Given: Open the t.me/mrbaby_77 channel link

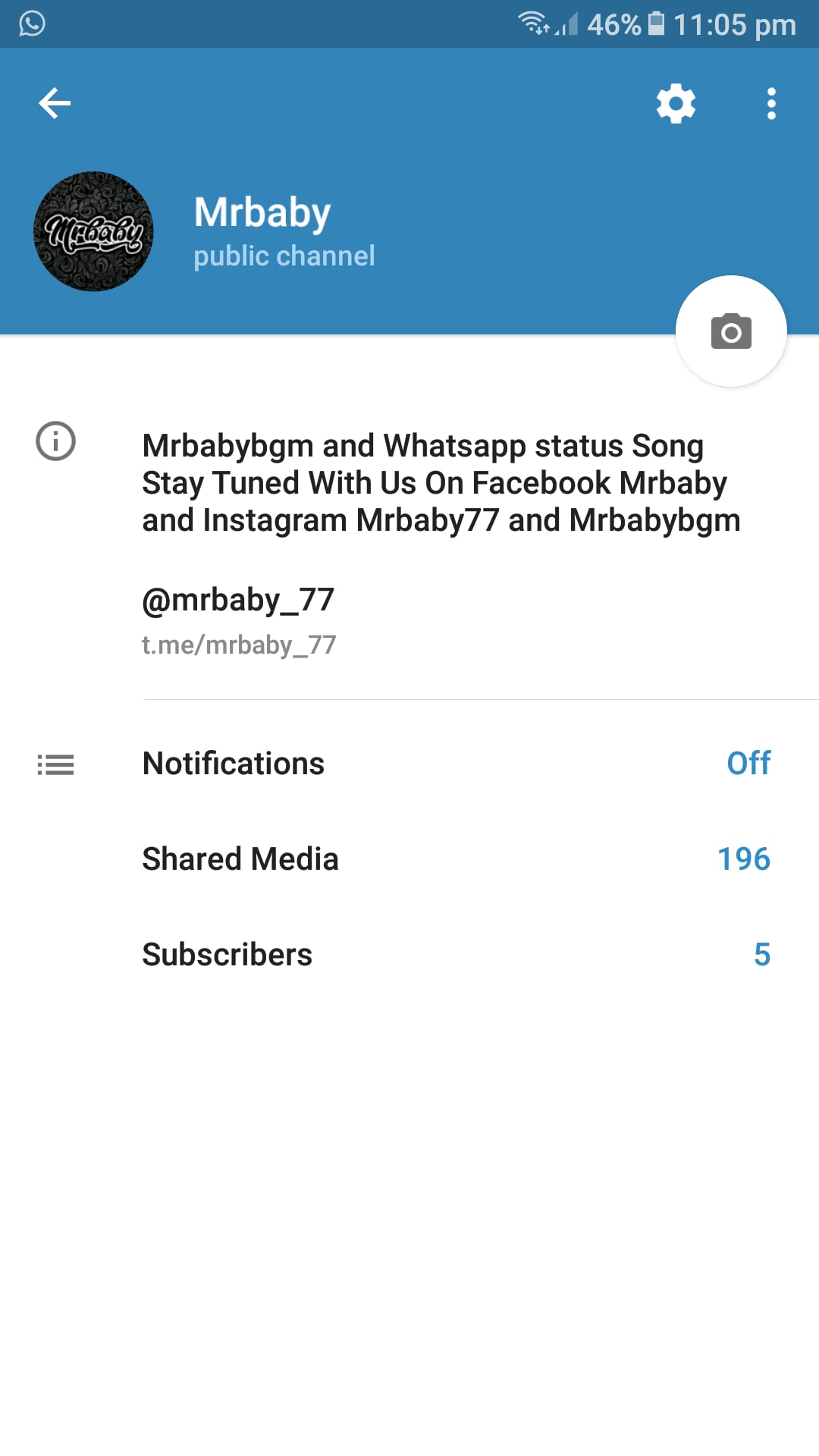Looking at the screenshot, I should pos(239,645).
